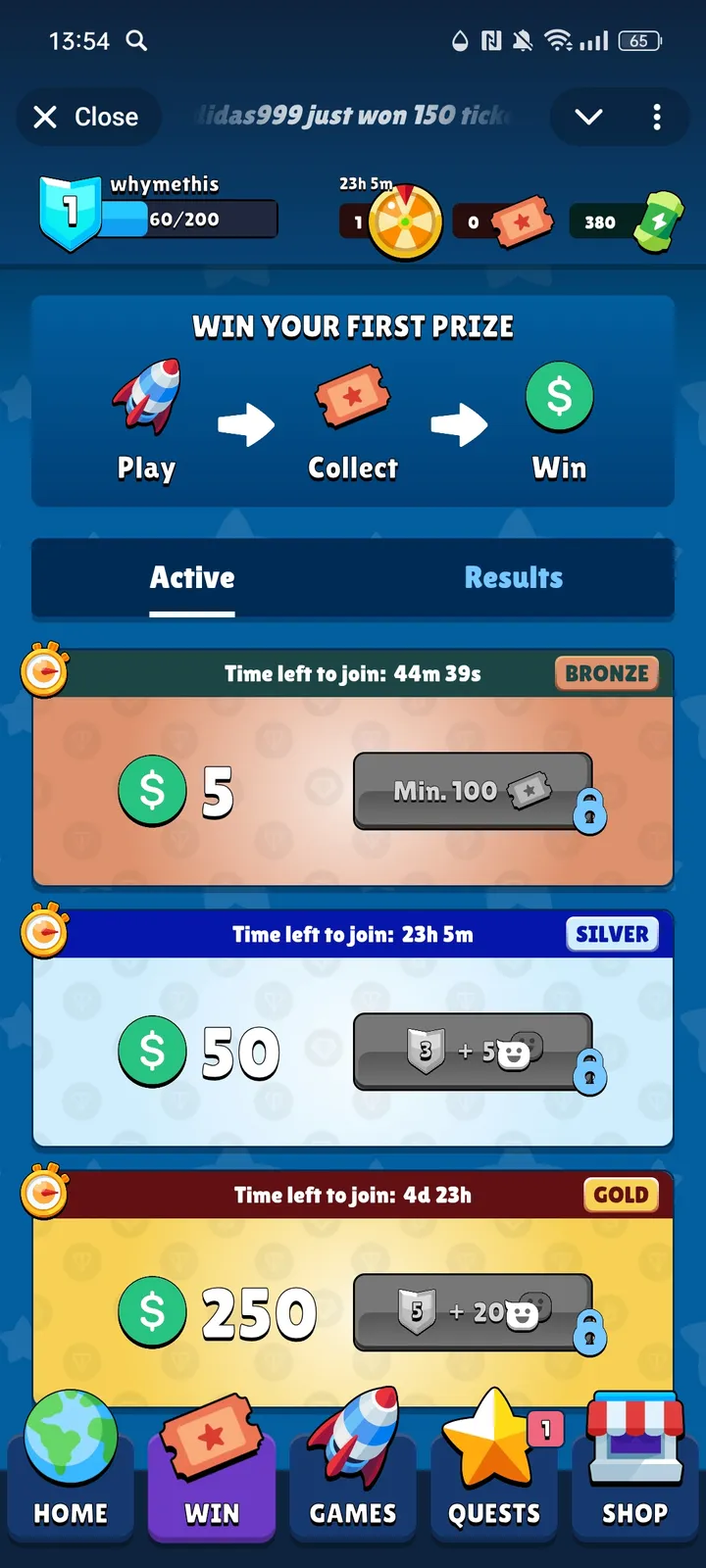This screenshot has width=706, height=1568.
Task: Tap Silver's level 3 requirement button
Action: [473, 1052]
